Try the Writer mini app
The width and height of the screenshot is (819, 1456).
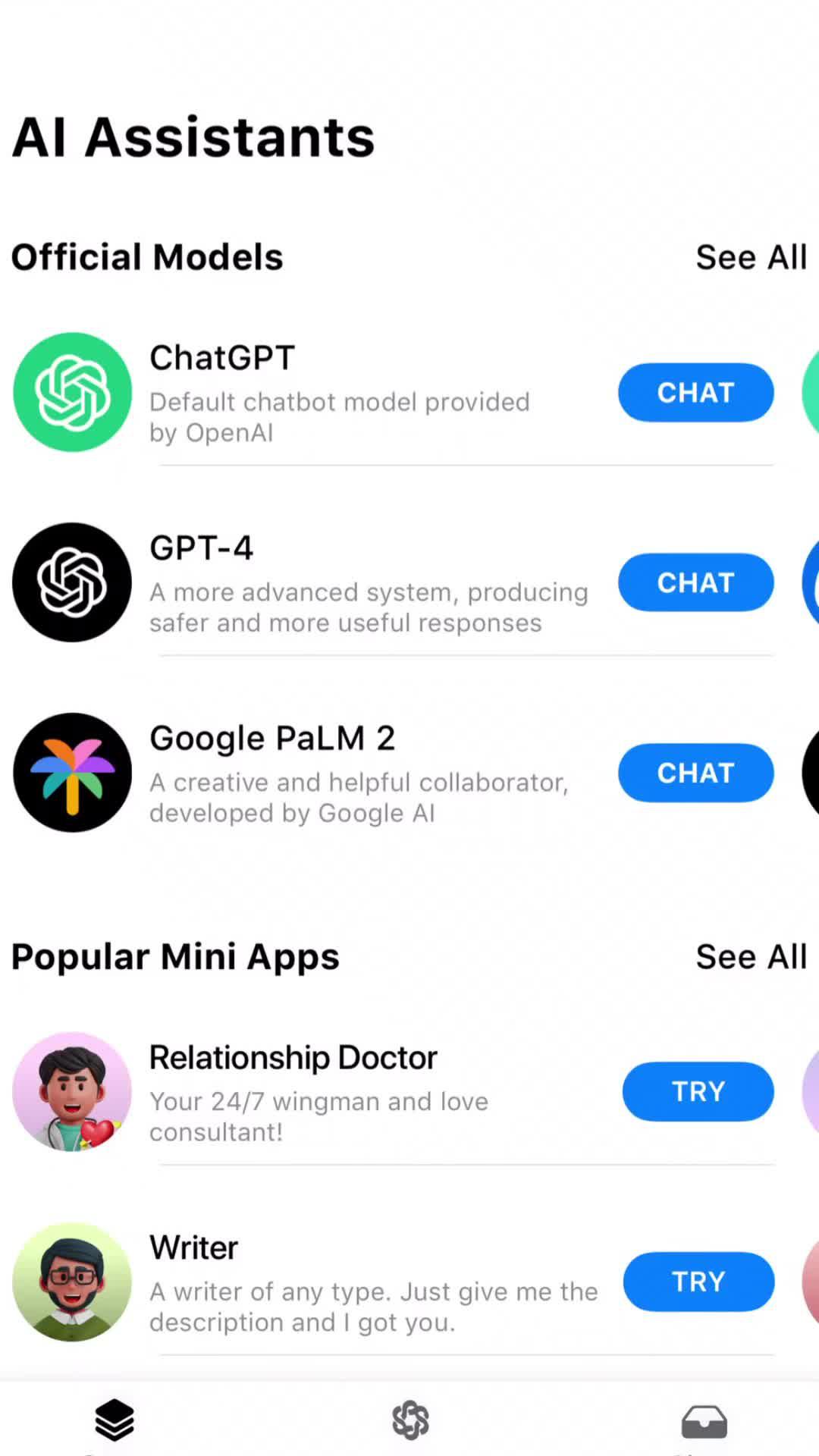click(698, 1282)
